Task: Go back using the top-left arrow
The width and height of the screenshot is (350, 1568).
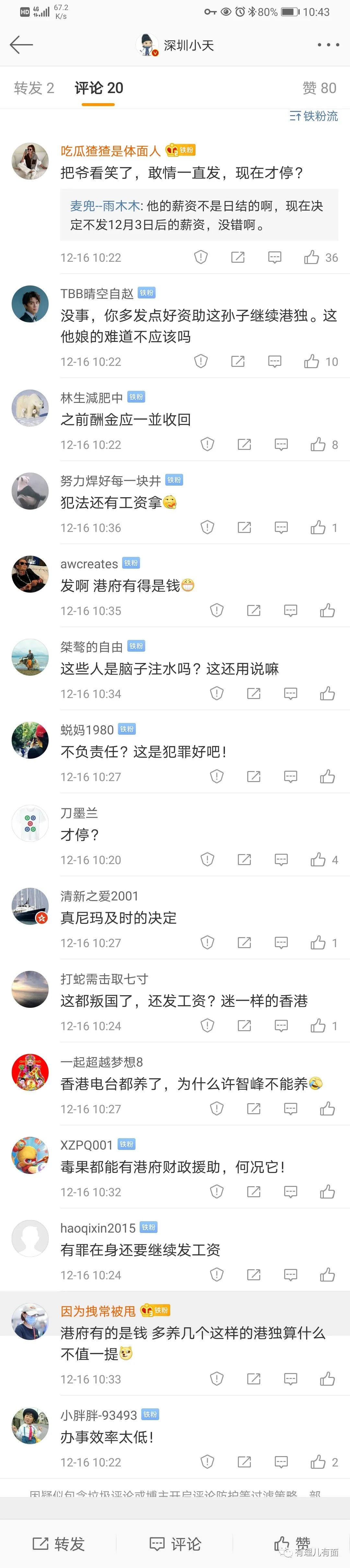Action: (21, 44)
